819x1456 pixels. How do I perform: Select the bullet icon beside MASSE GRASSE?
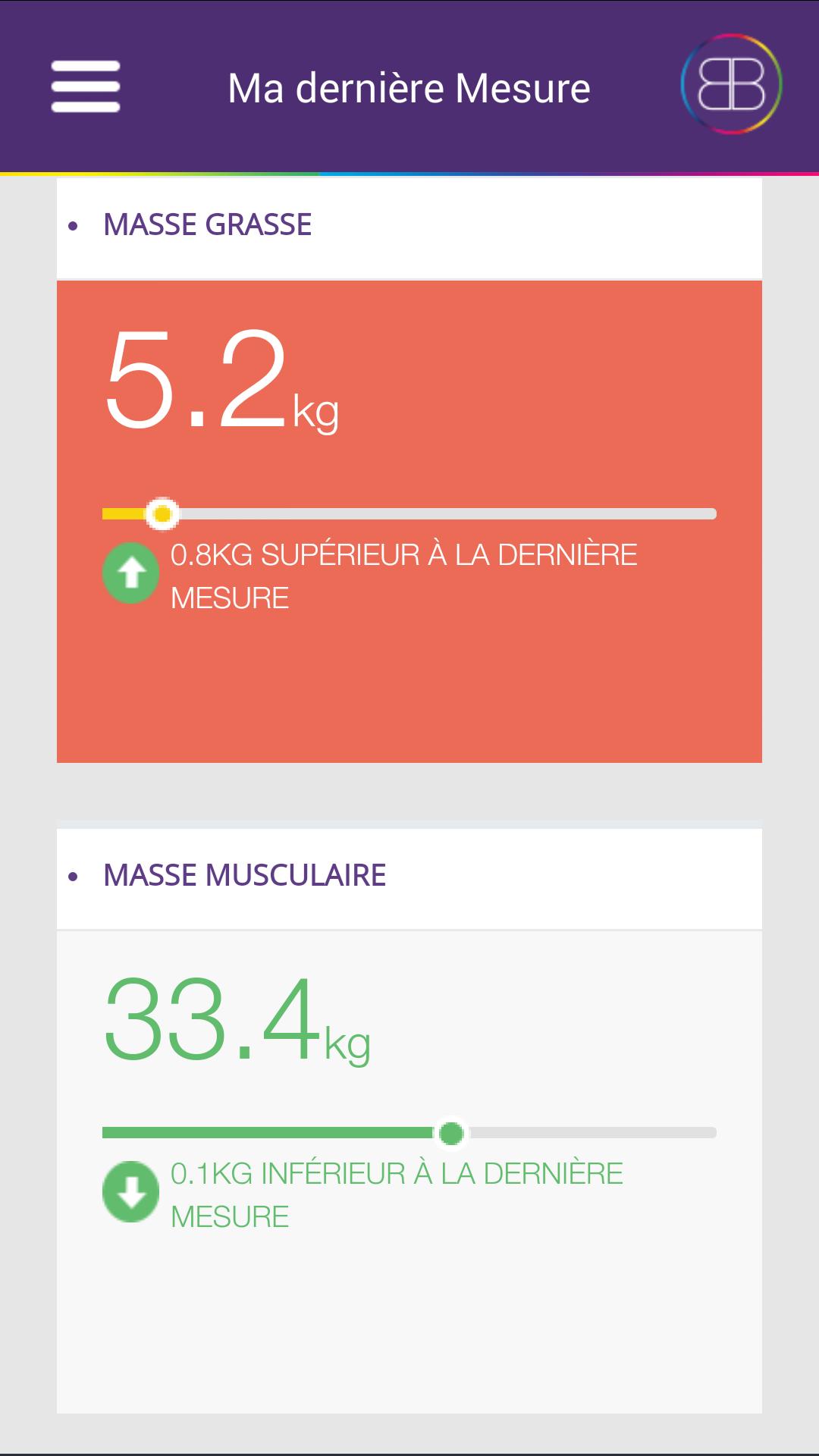[74, 225]
